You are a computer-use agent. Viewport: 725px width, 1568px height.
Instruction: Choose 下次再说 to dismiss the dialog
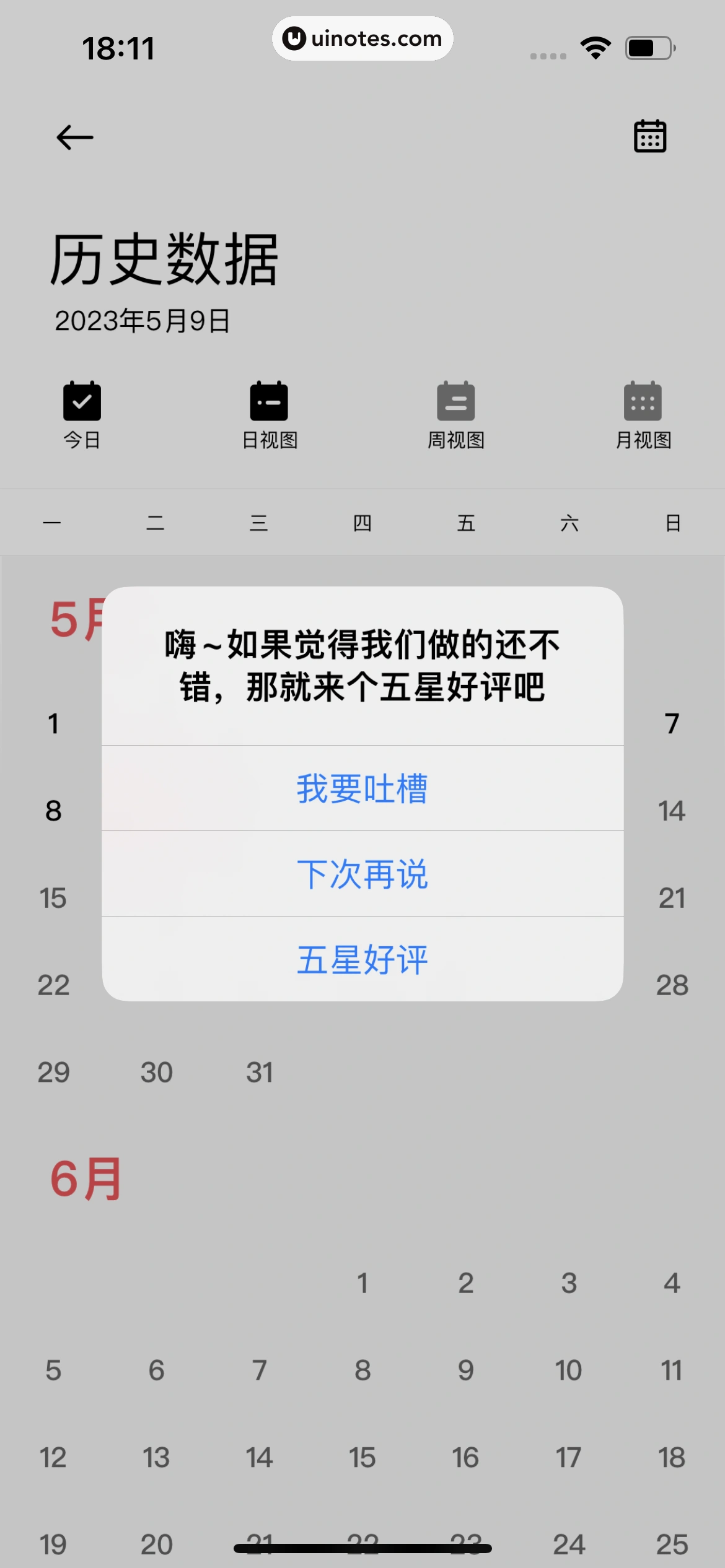coord(362,874)
